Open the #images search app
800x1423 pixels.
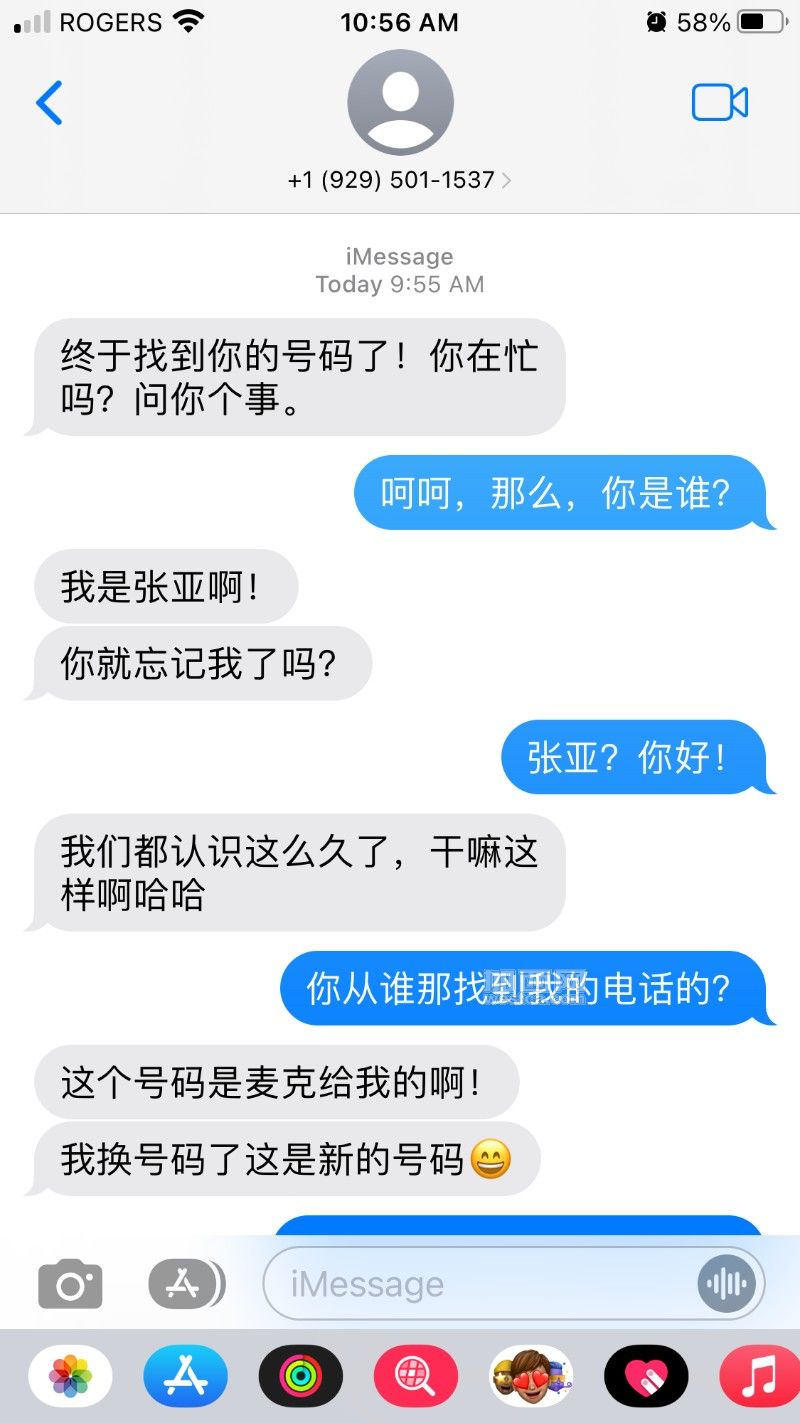point(416,1377)
